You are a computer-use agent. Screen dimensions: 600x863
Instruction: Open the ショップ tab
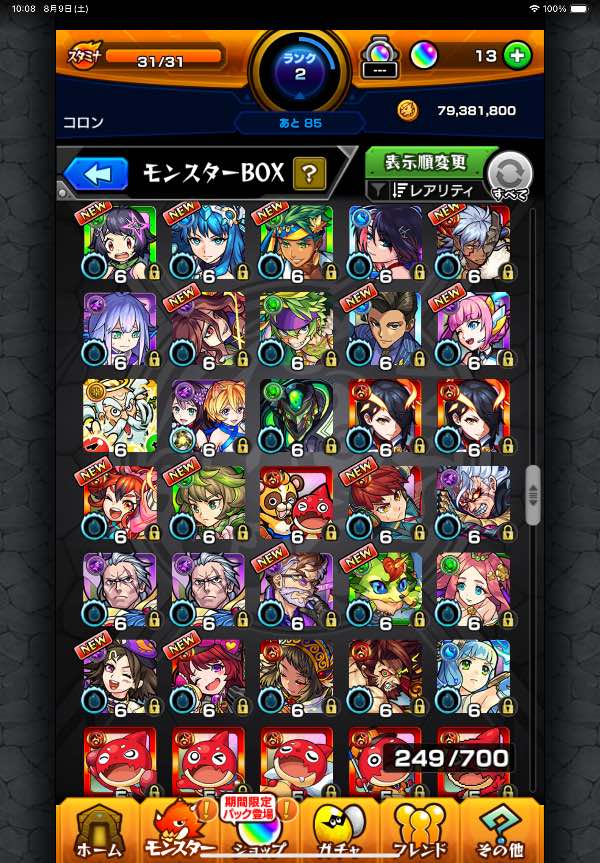(260, 832)
